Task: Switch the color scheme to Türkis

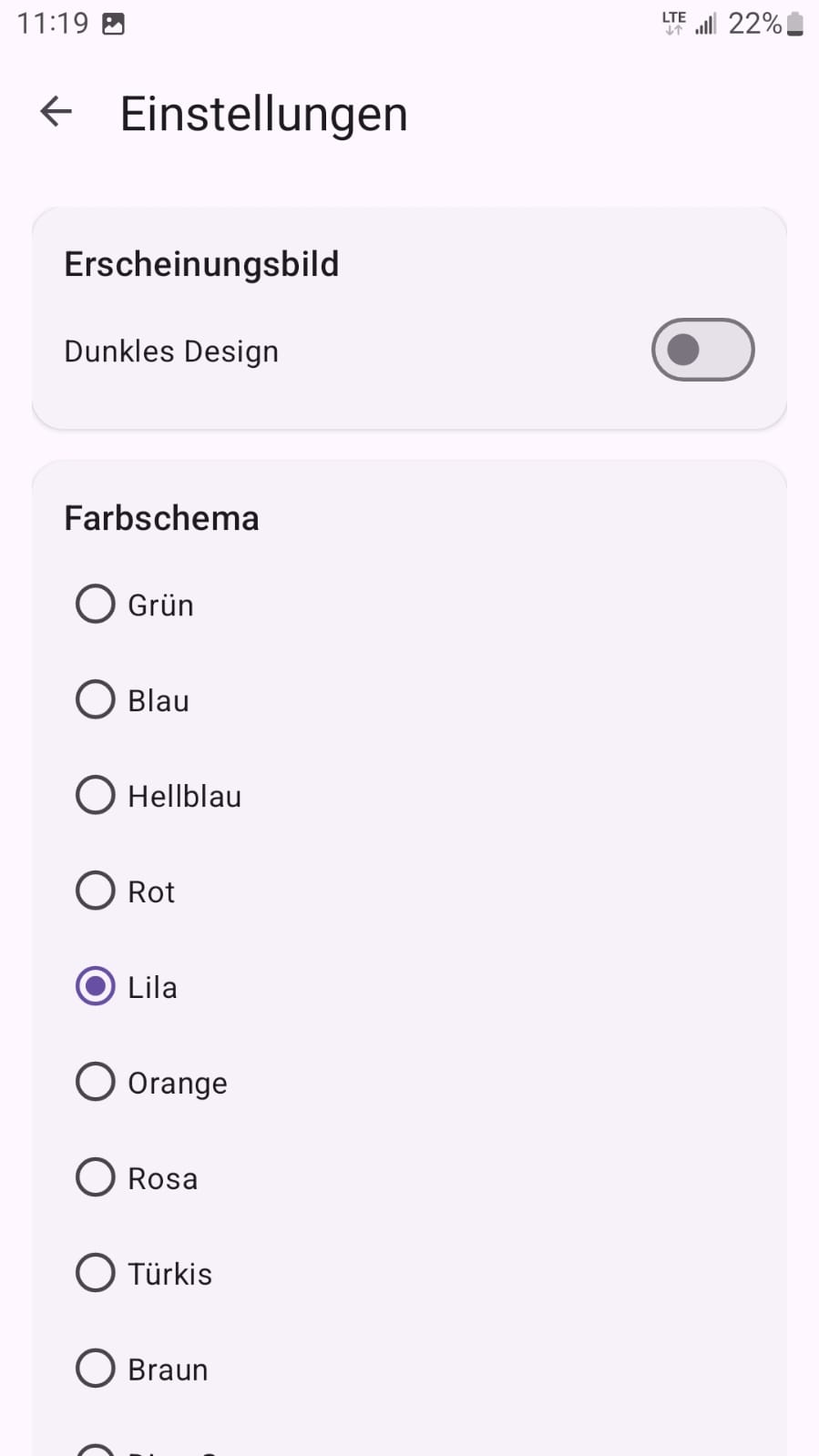Action: click(95, 1273)
